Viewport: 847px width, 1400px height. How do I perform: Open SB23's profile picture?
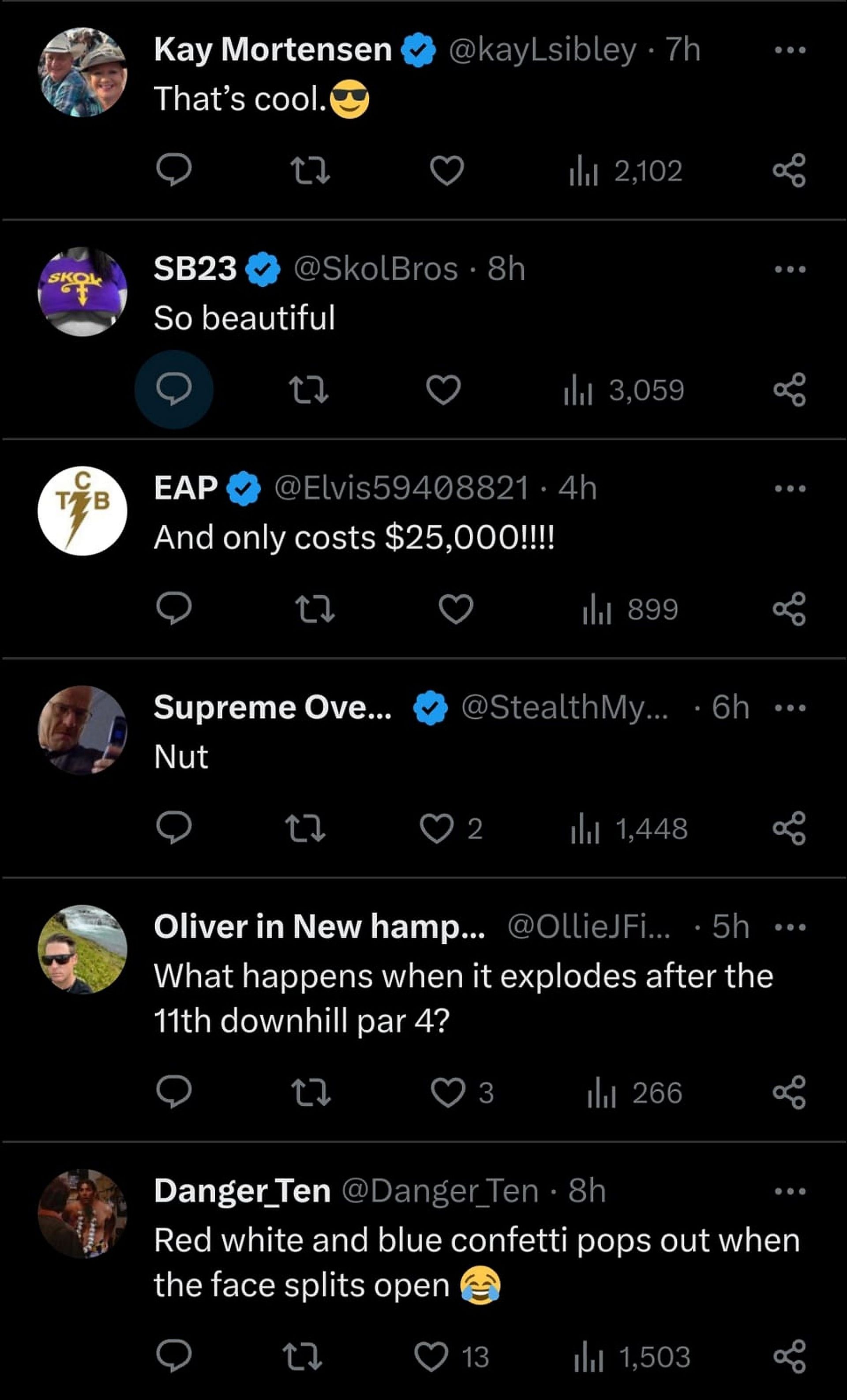point(82,292)
